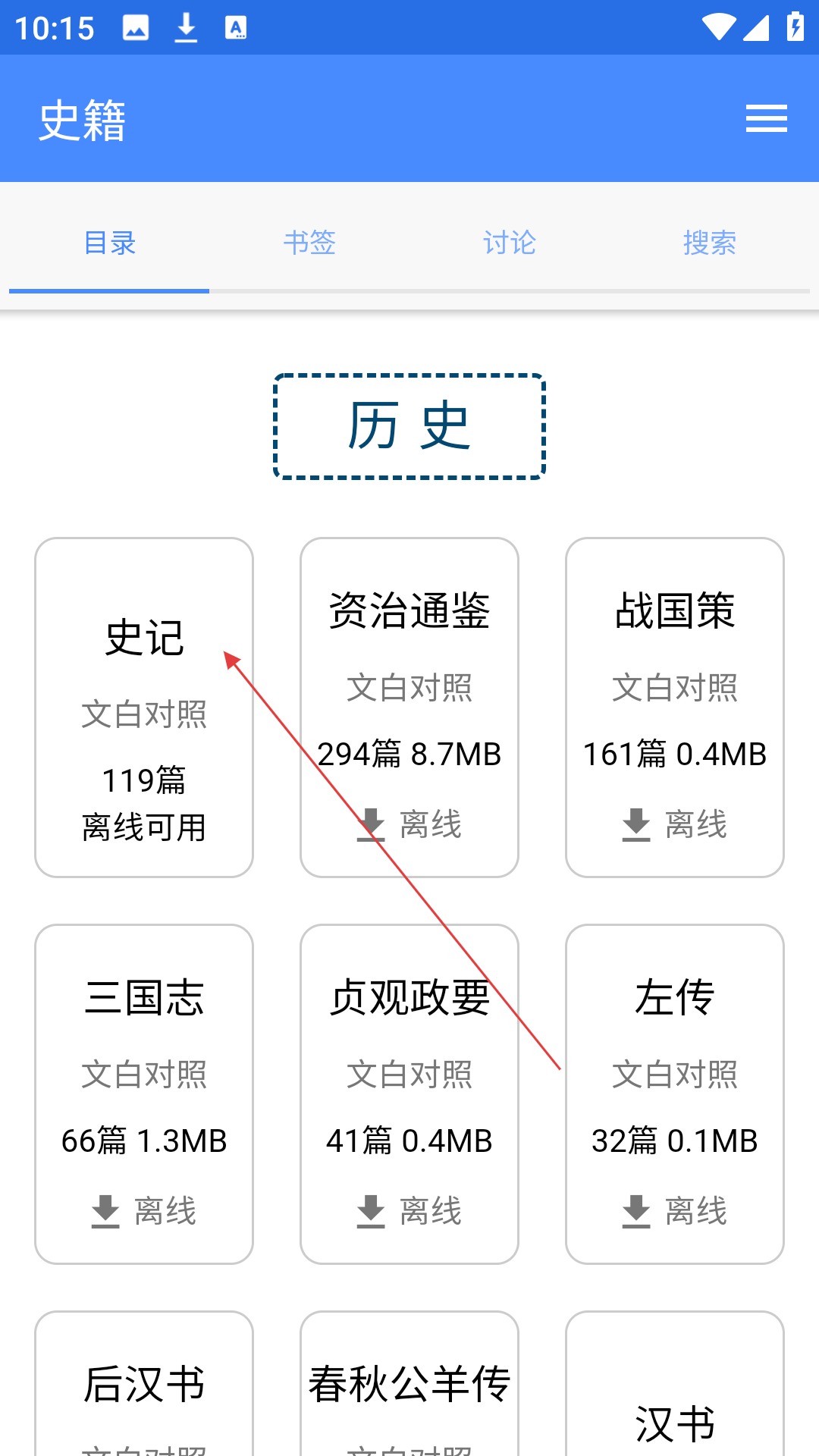Viewport: 819px width, 1456px height.
Task: Open the 战国策 book card
Action: click(x=675, y=708)
